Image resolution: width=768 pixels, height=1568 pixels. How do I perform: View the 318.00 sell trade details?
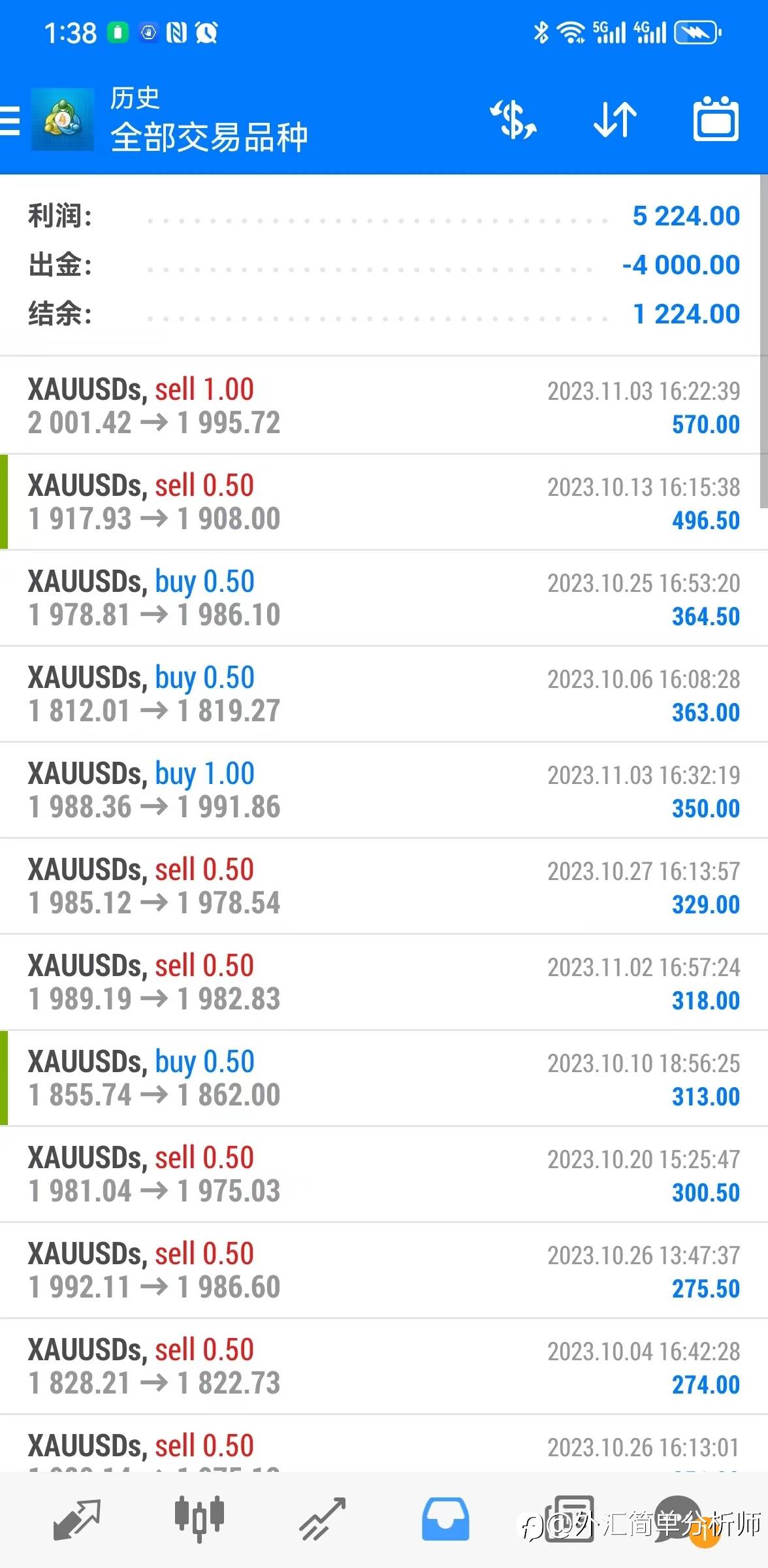pyautogui.click(x=384, y=982)
